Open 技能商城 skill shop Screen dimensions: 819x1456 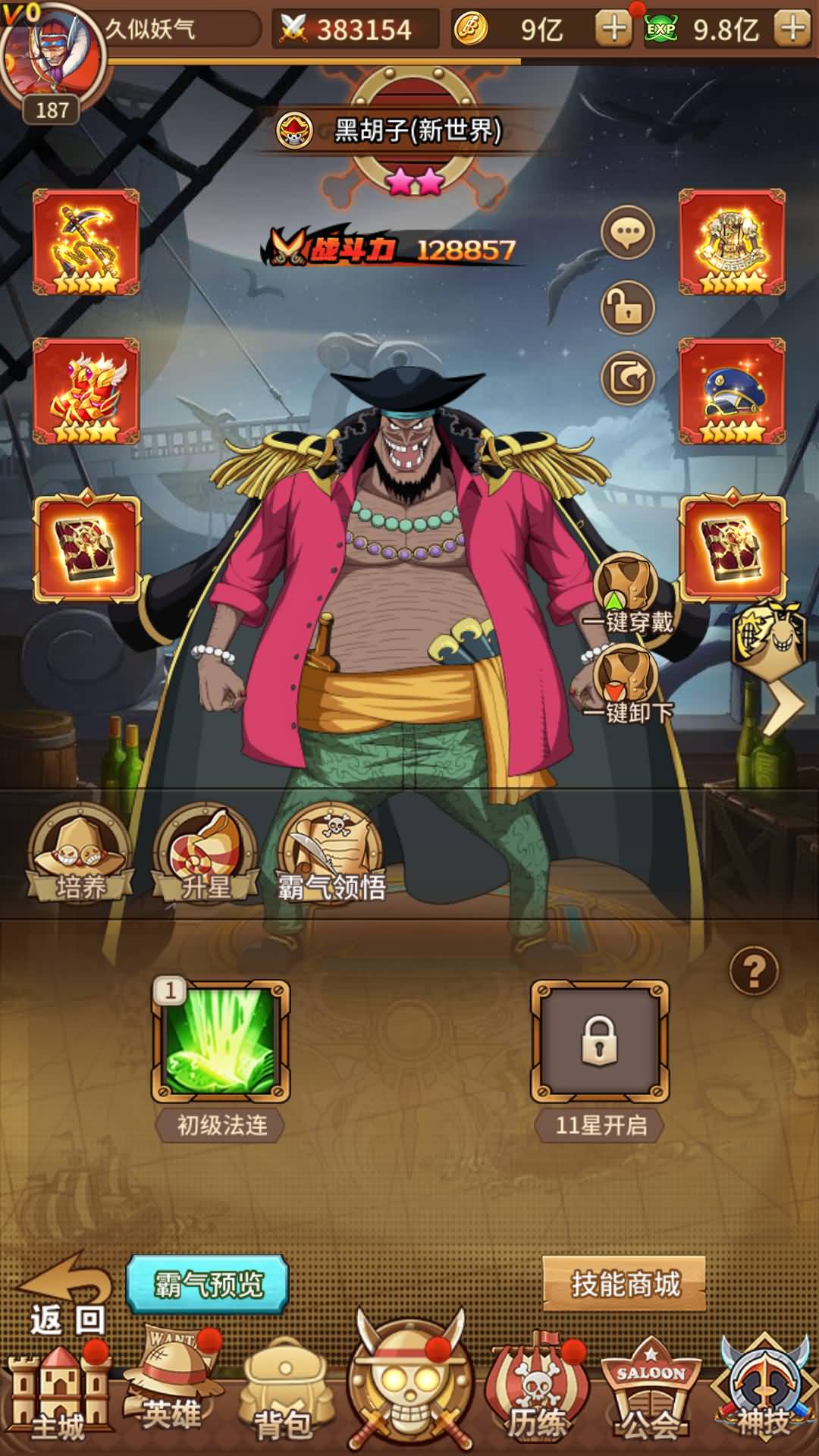tap(625, 1284)
